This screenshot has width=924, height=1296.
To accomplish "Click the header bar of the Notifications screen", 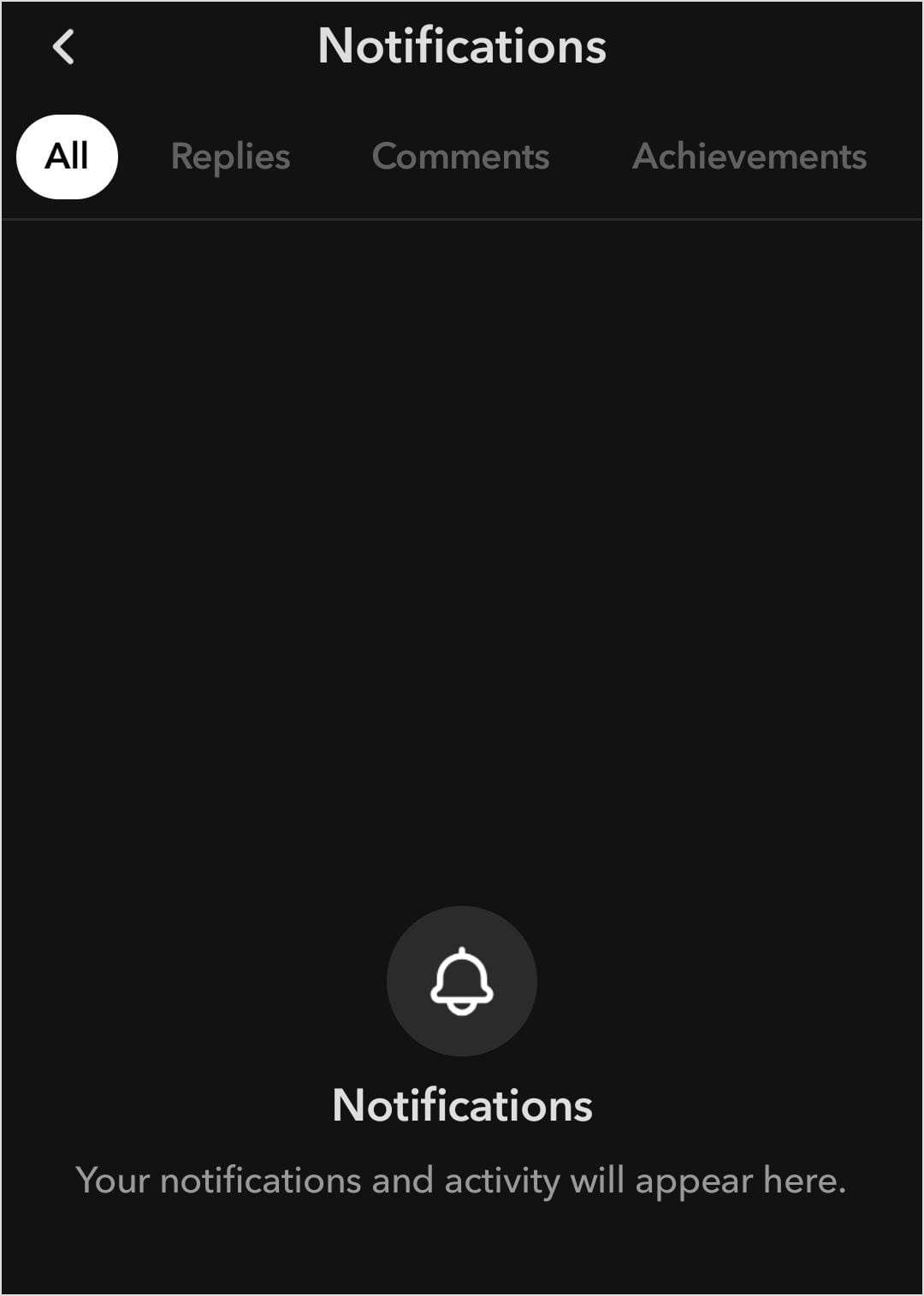I will point(462,47).
